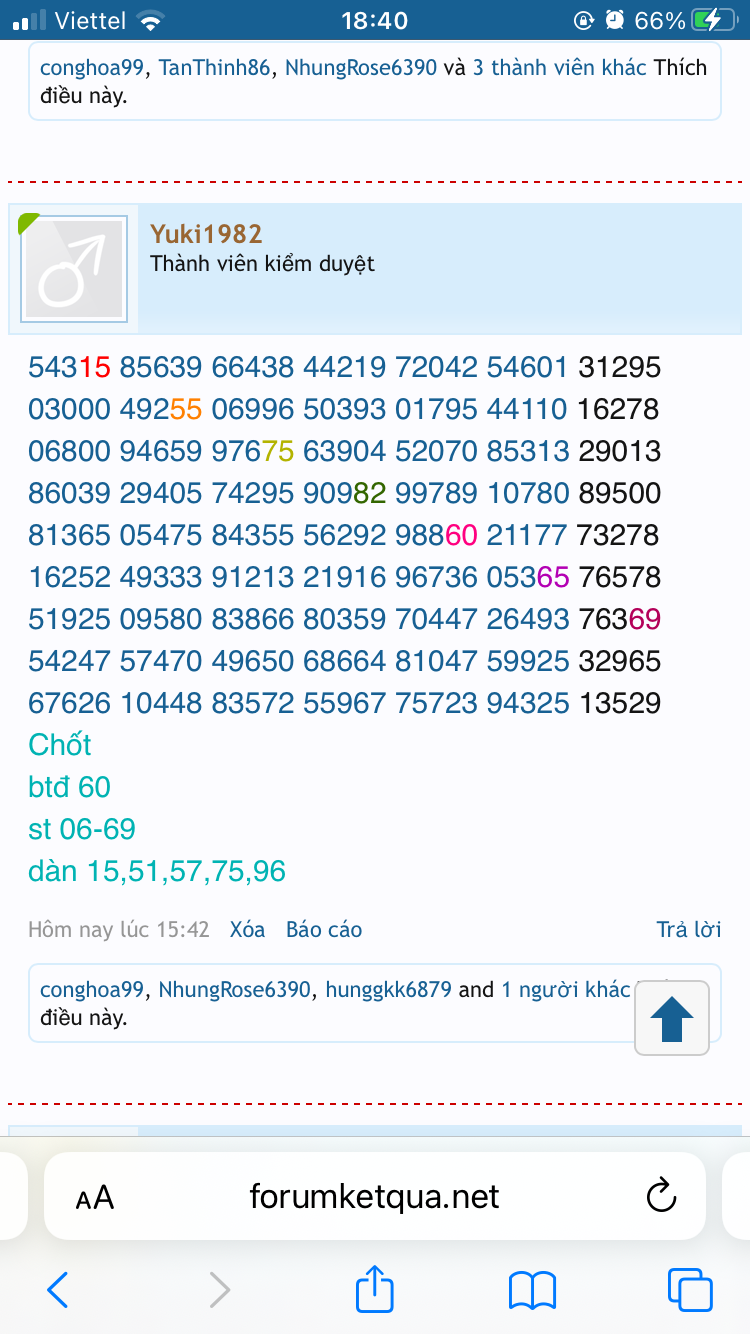Viewport: 750px width, 1334px height.
Task: Reply to Yuki1982 with Trả lời
Action: [689, 930]
